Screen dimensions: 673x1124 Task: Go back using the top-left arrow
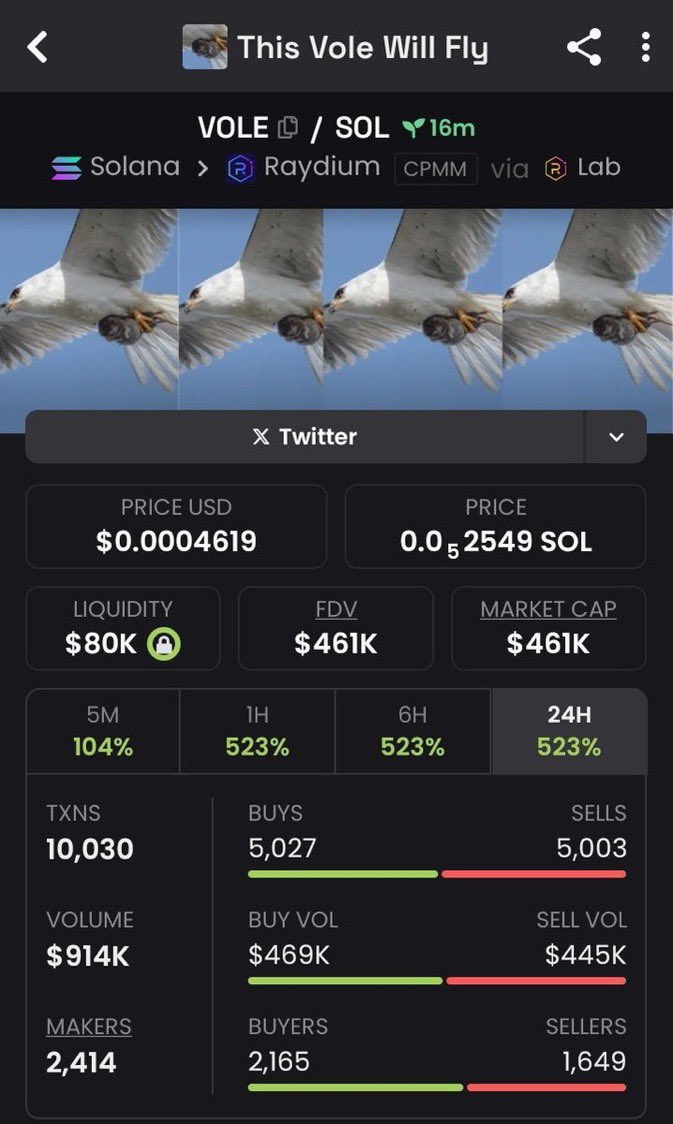(37, 47)
